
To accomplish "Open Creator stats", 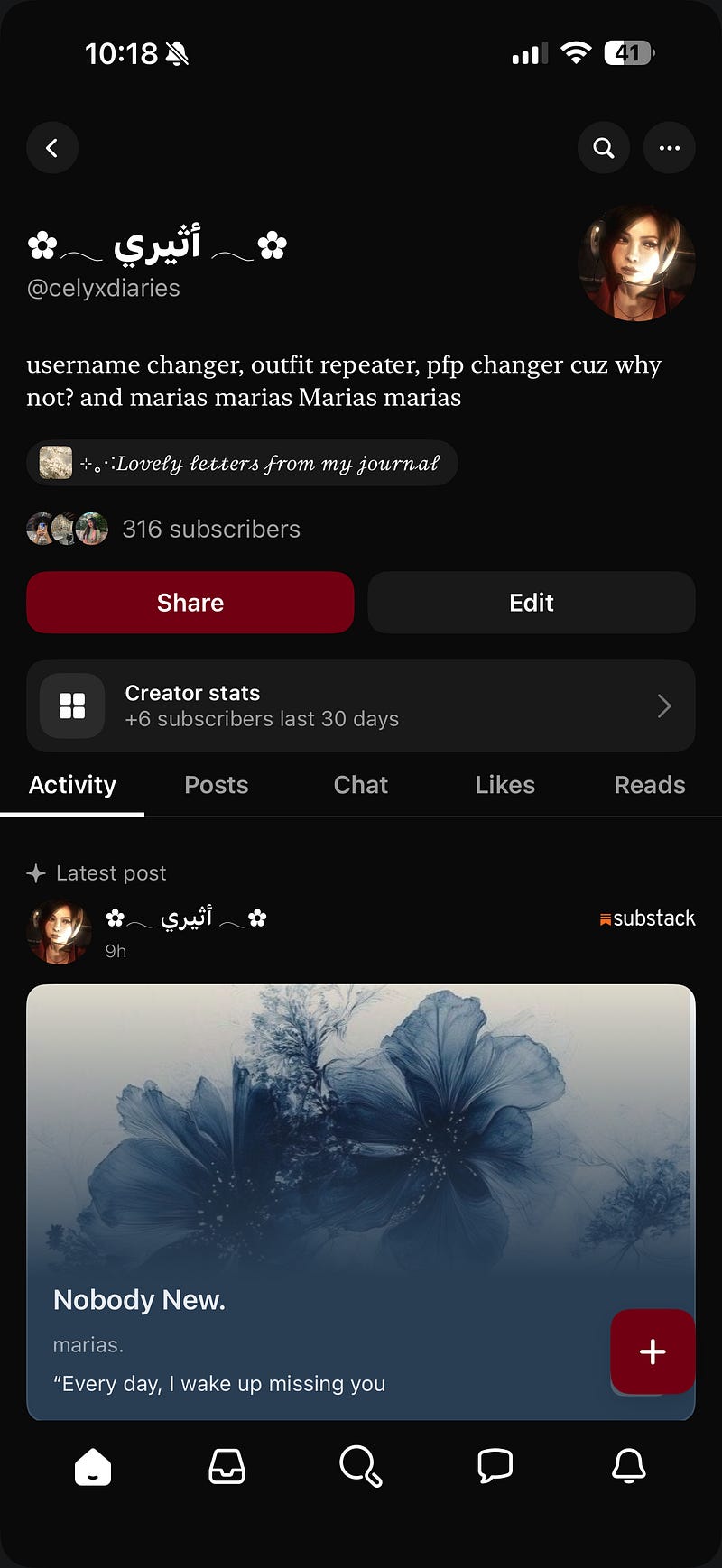I will click(x=361, y=706).
